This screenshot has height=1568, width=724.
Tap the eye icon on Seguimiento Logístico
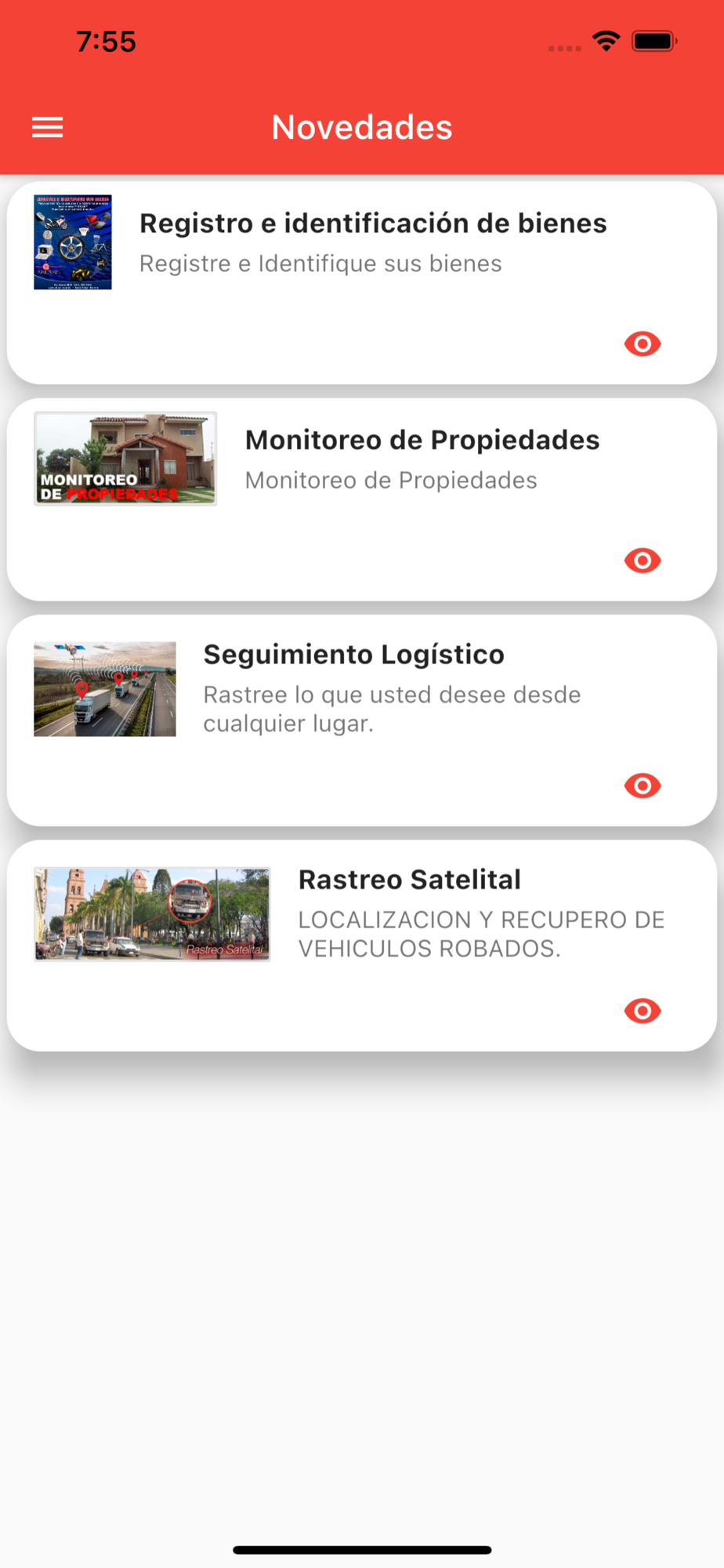point(643,786)
